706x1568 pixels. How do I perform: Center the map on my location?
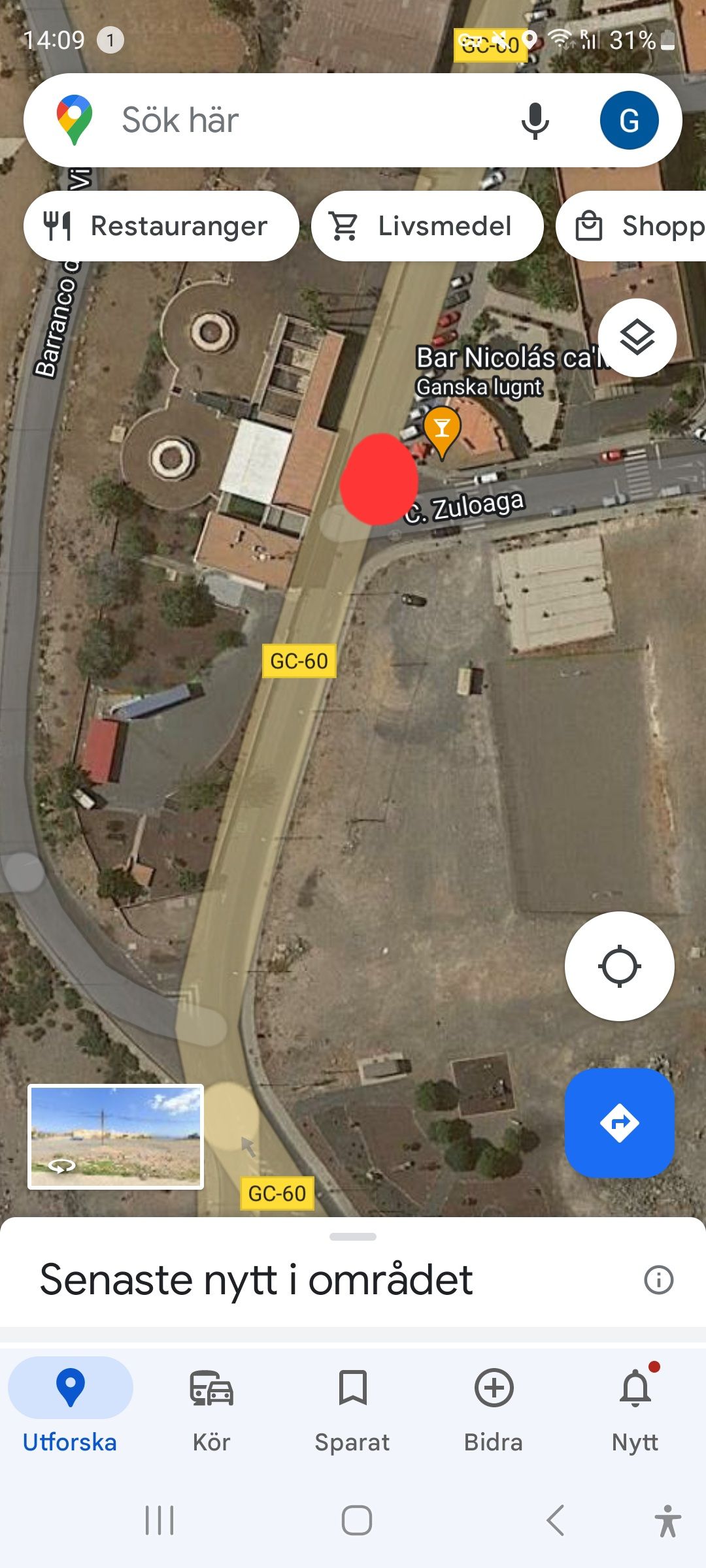619,966
